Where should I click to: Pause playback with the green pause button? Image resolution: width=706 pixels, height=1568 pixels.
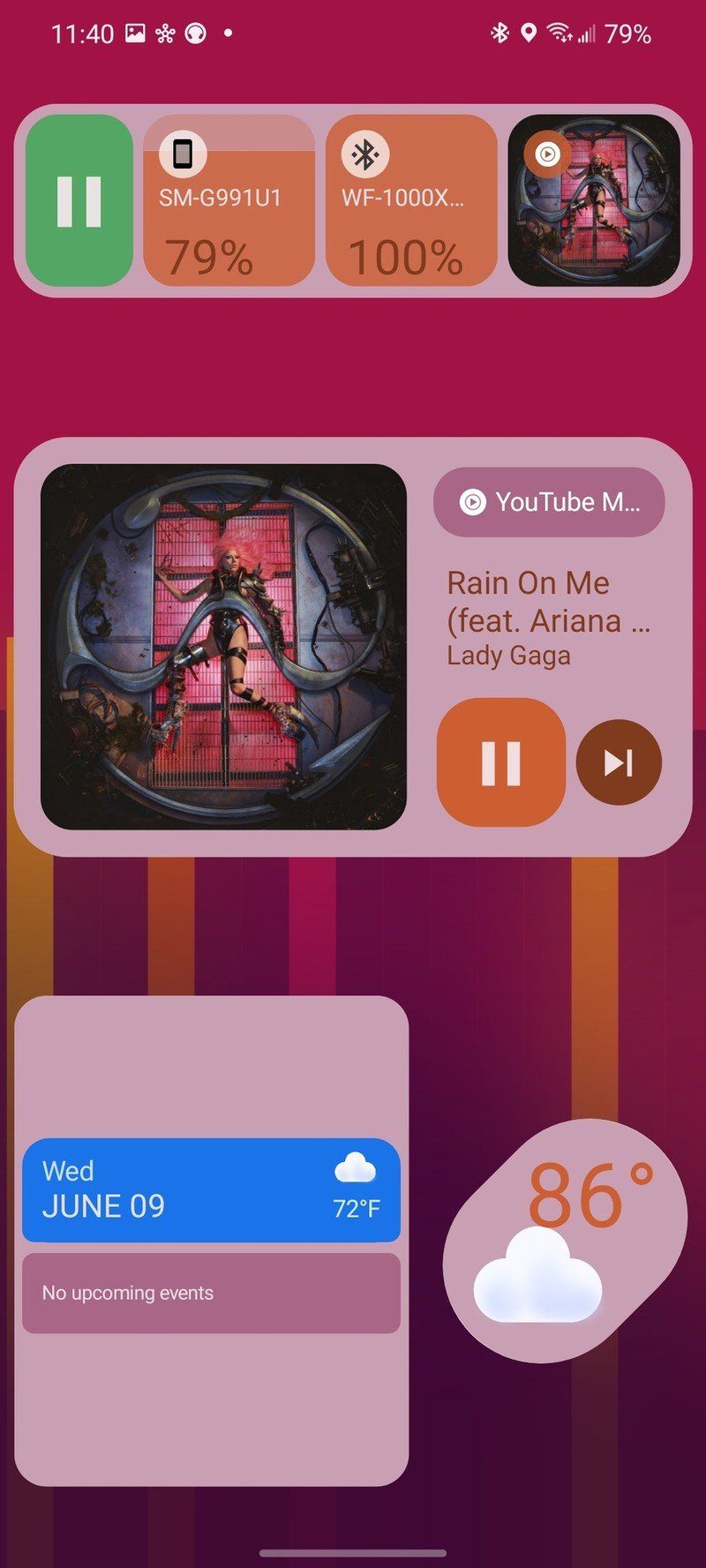(x=79, y=201)
